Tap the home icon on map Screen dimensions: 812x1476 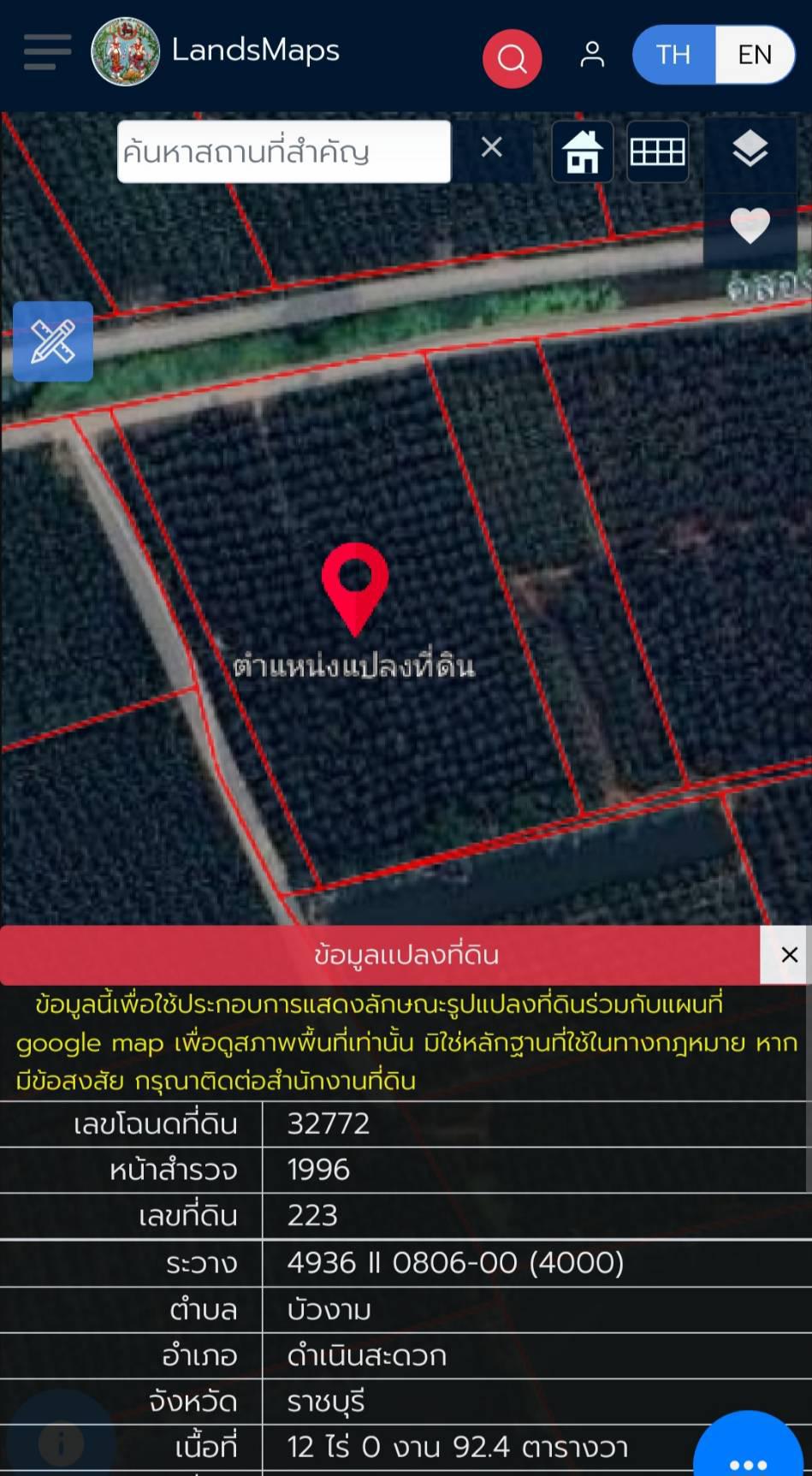(x=582, y=151)
